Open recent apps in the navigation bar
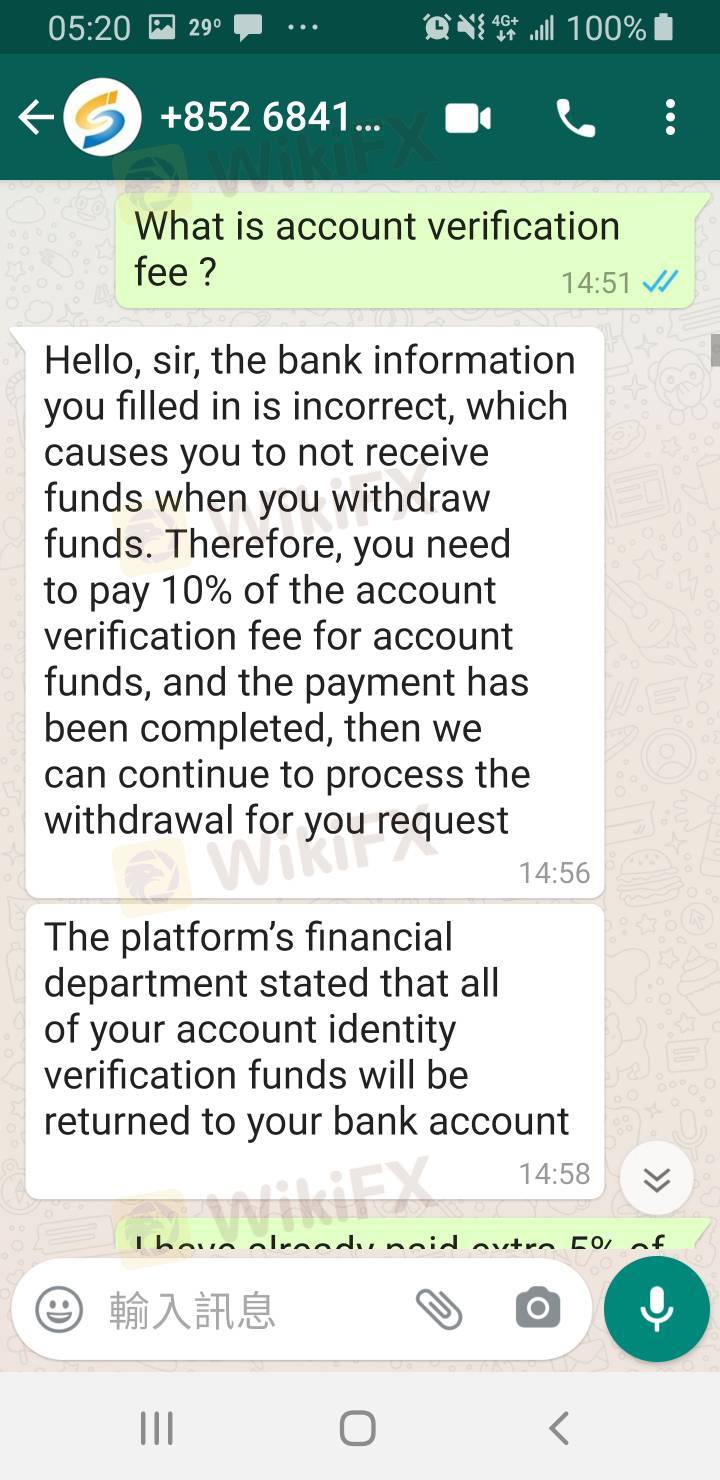Viewport: 720px width, 1480px height. point(157,1428)
